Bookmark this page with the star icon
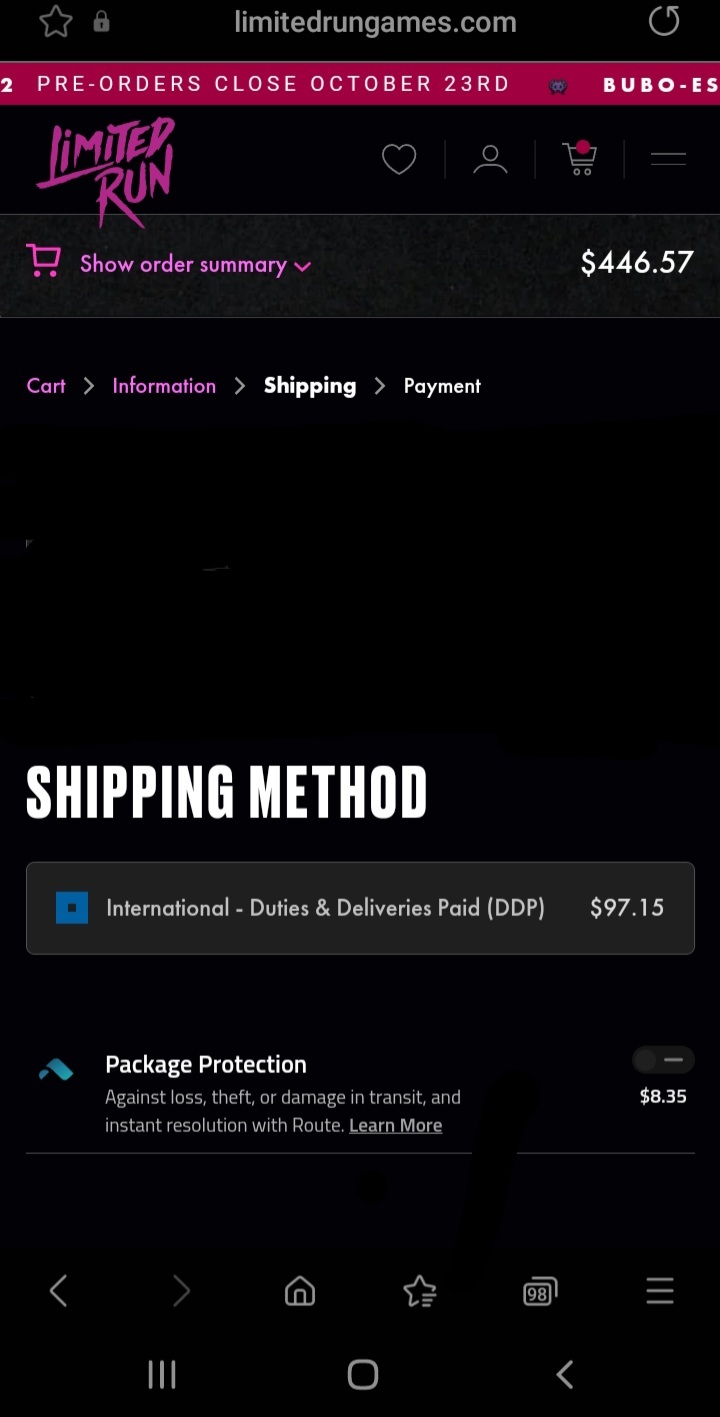The width and height of the screenshot is (720, 1417). pos(56,21)
